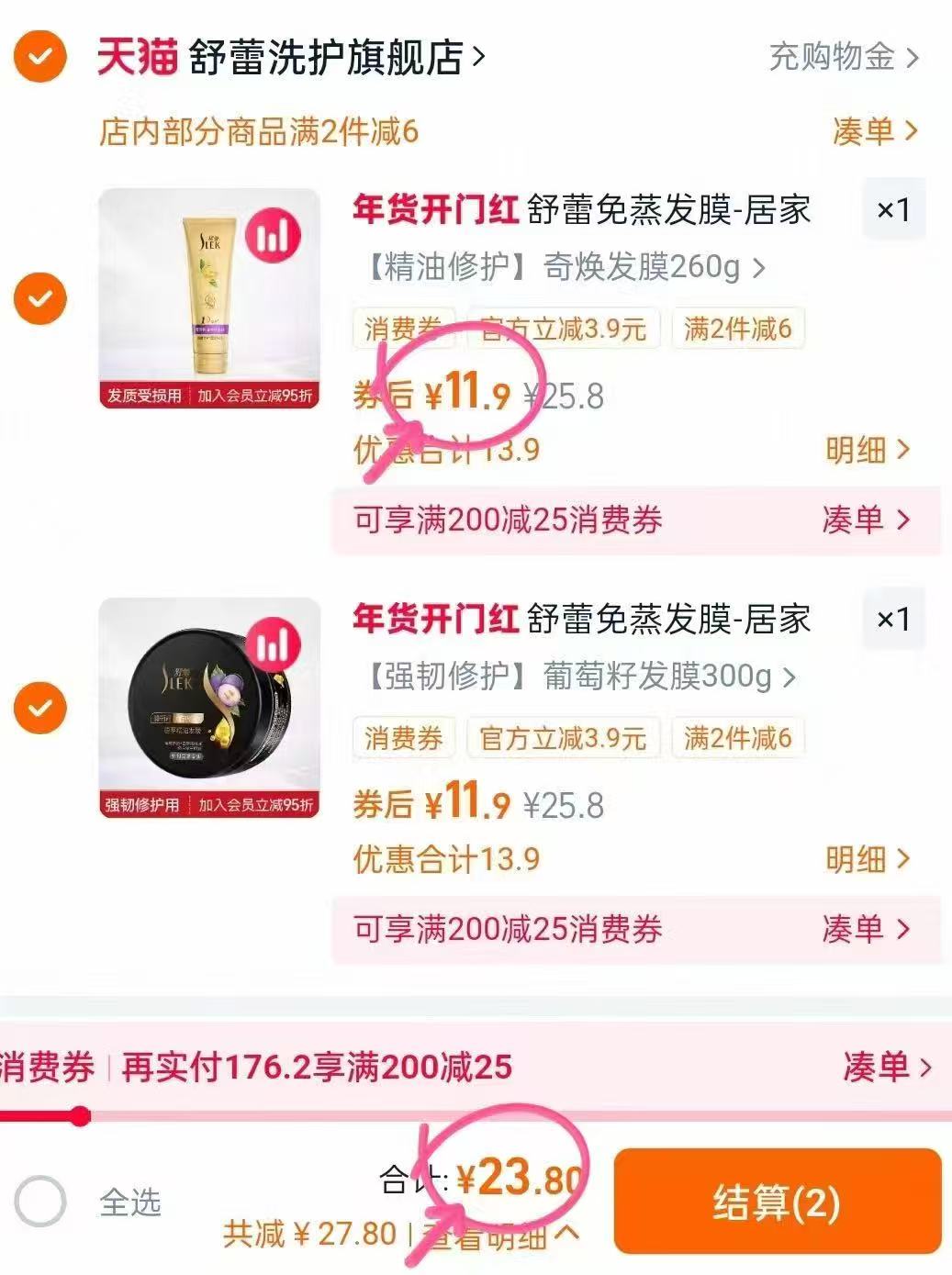Uncheck the 舒蕾洗护旗舰店 store checkbox
This screenshot has height=1275, width=952.
tap(39, 57)
